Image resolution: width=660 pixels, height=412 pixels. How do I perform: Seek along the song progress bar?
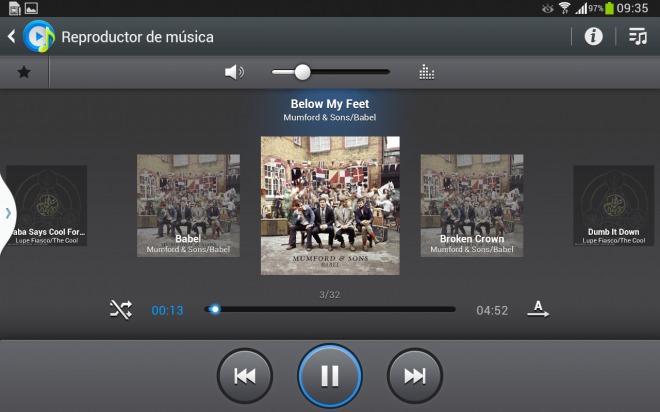pos(330,310)
